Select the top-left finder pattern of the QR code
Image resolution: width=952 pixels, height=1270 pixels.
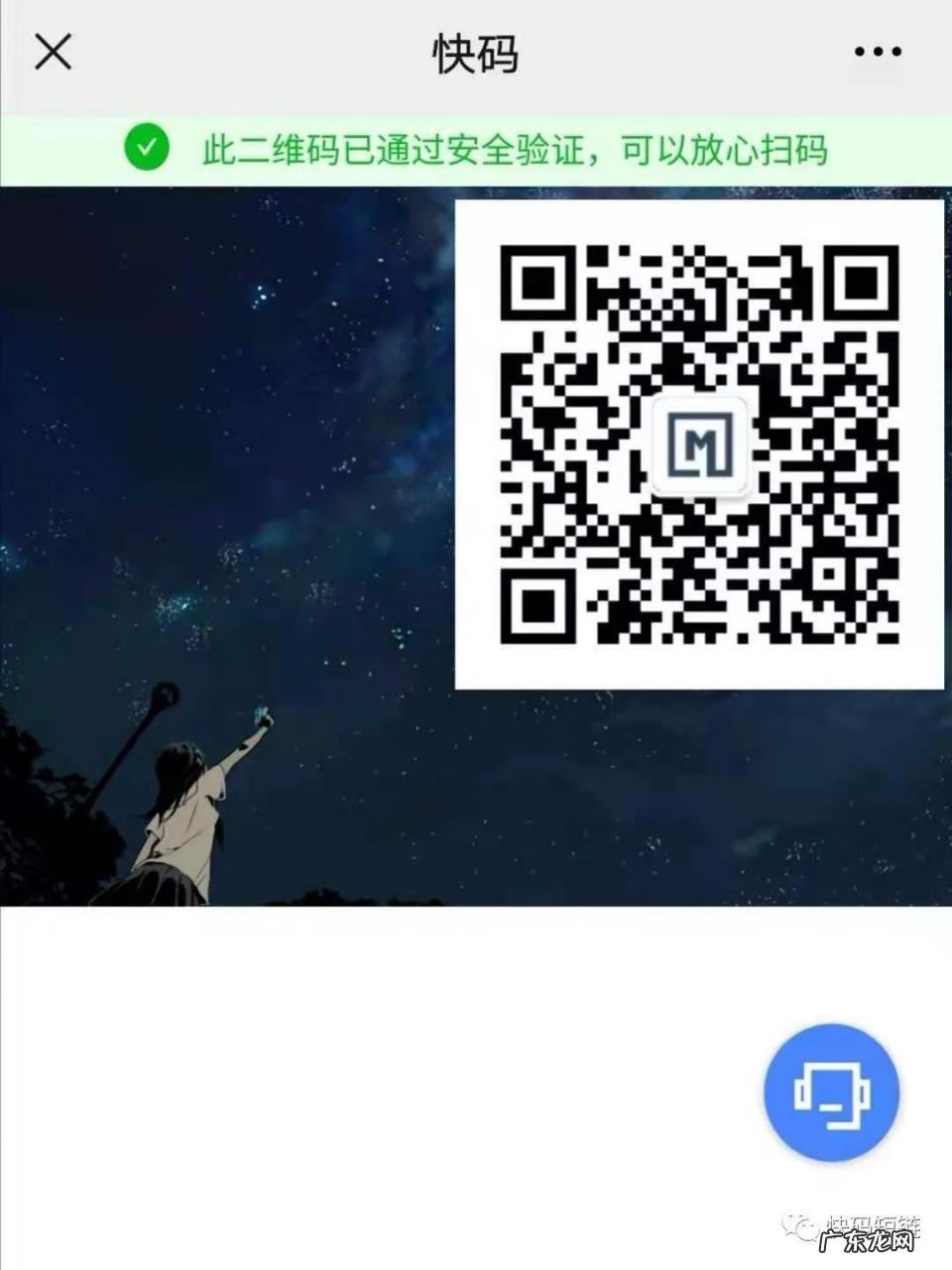[x=539, y=285]
